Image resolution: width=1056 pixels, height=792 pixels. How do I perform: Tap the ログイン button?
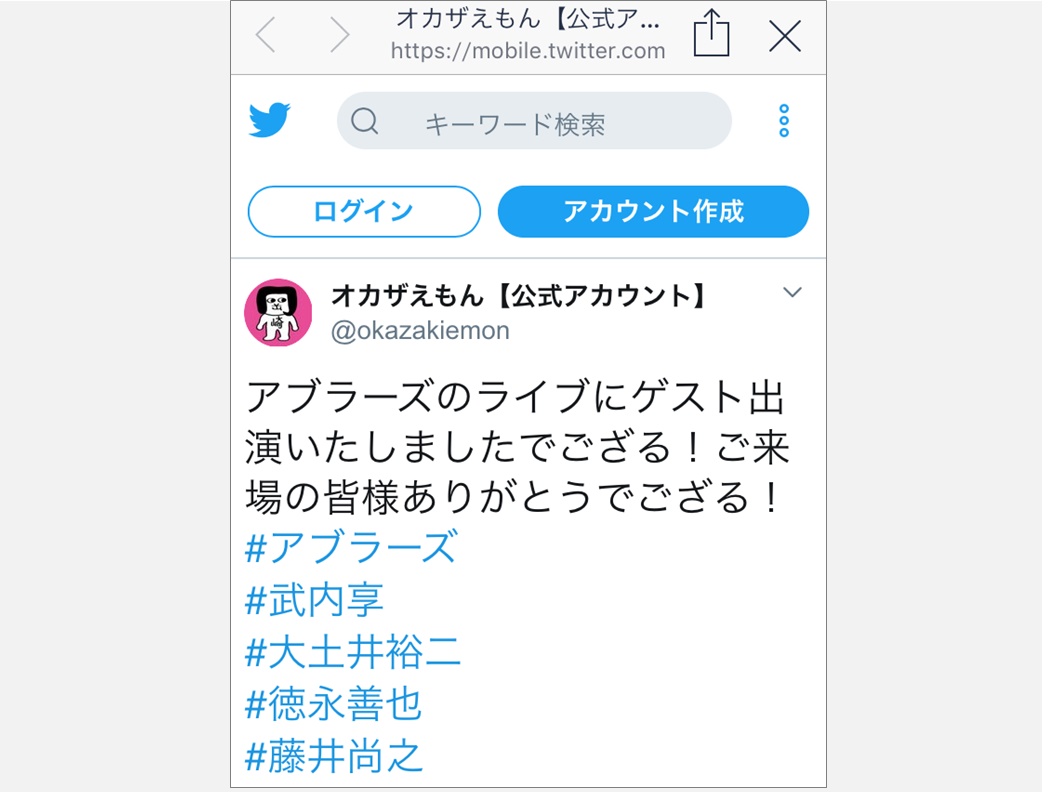364,212
